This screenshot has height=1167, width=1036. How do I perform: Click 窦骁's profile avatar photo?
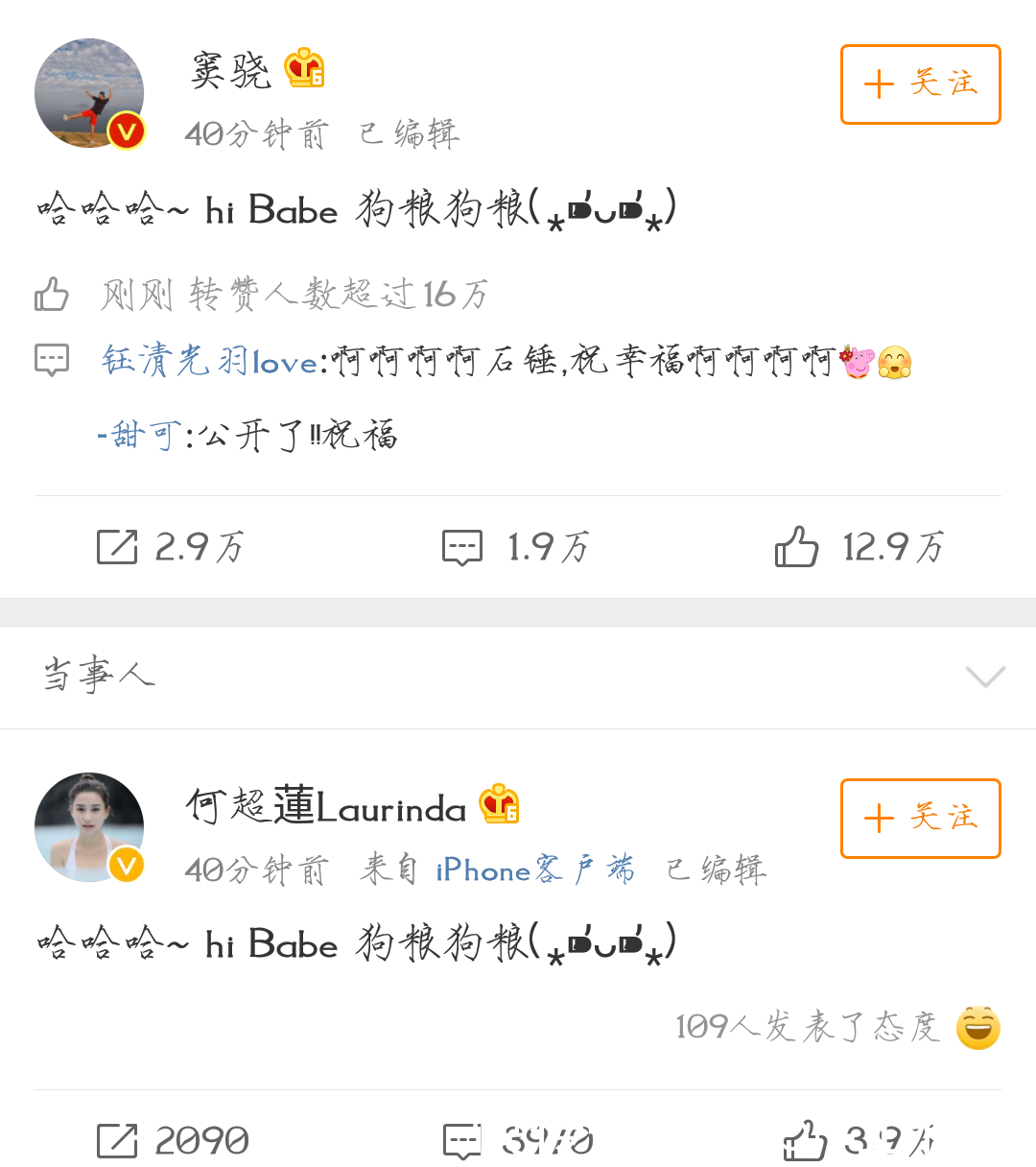coord(89,93)
